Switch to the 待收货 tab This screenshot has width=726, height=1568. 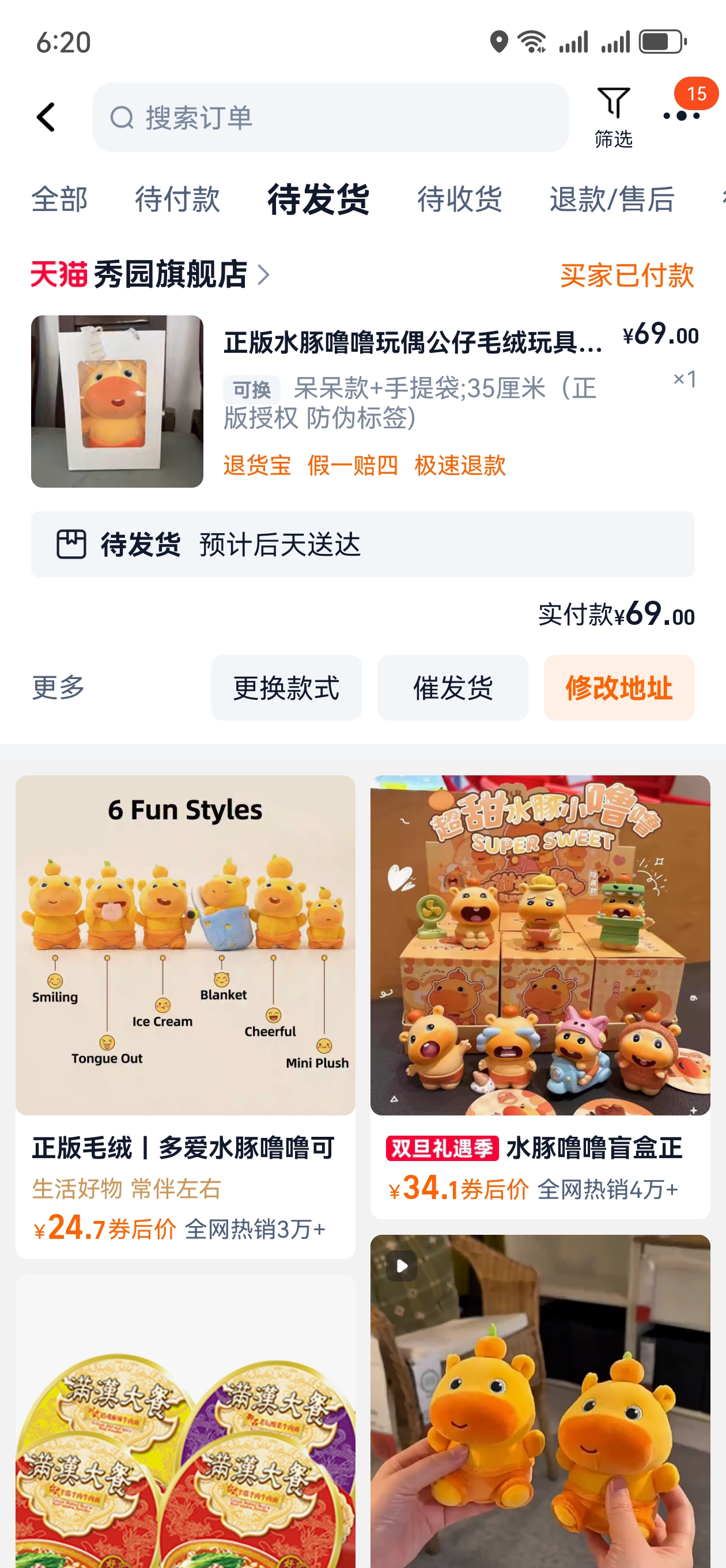(x=459, y=199)
